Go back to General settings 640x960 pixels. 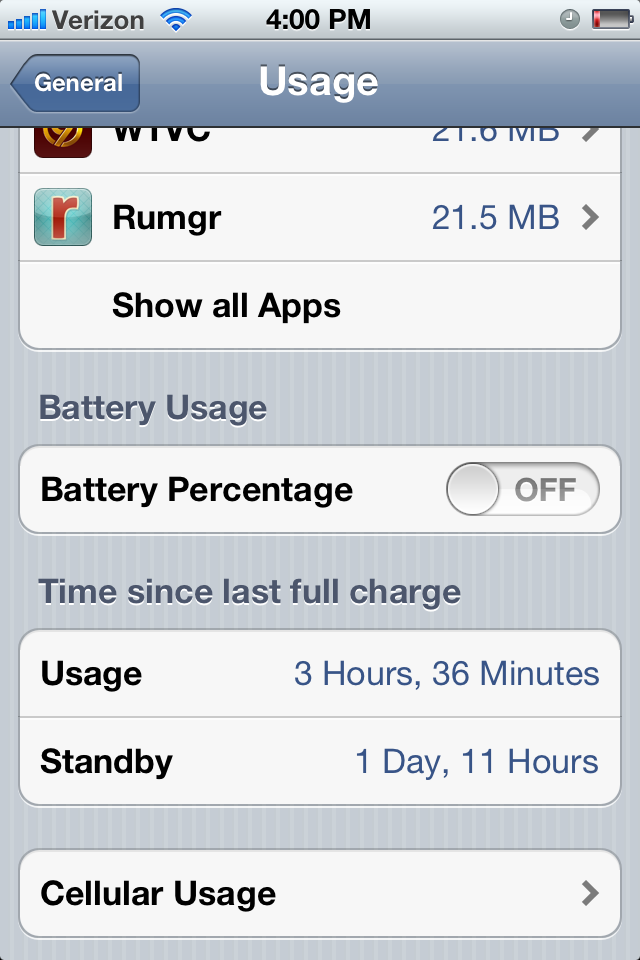point(77,84)
